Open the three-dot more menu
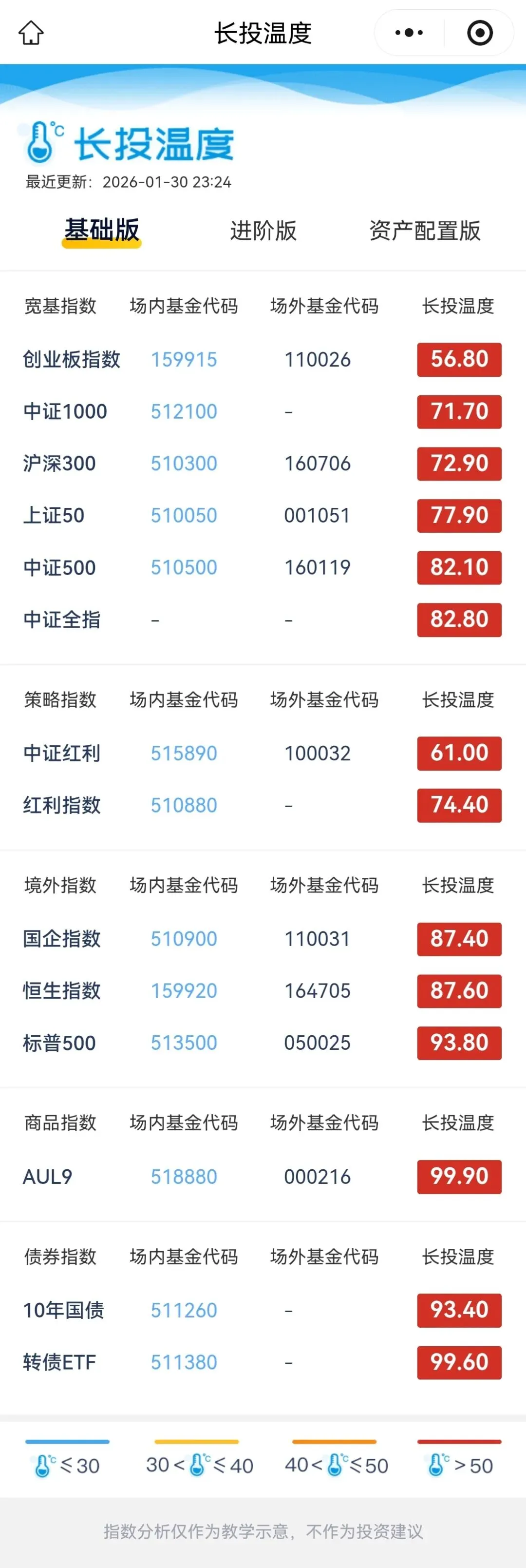Screen dimensions: 526x1568 pyautogui.click(x=409, y=33)
